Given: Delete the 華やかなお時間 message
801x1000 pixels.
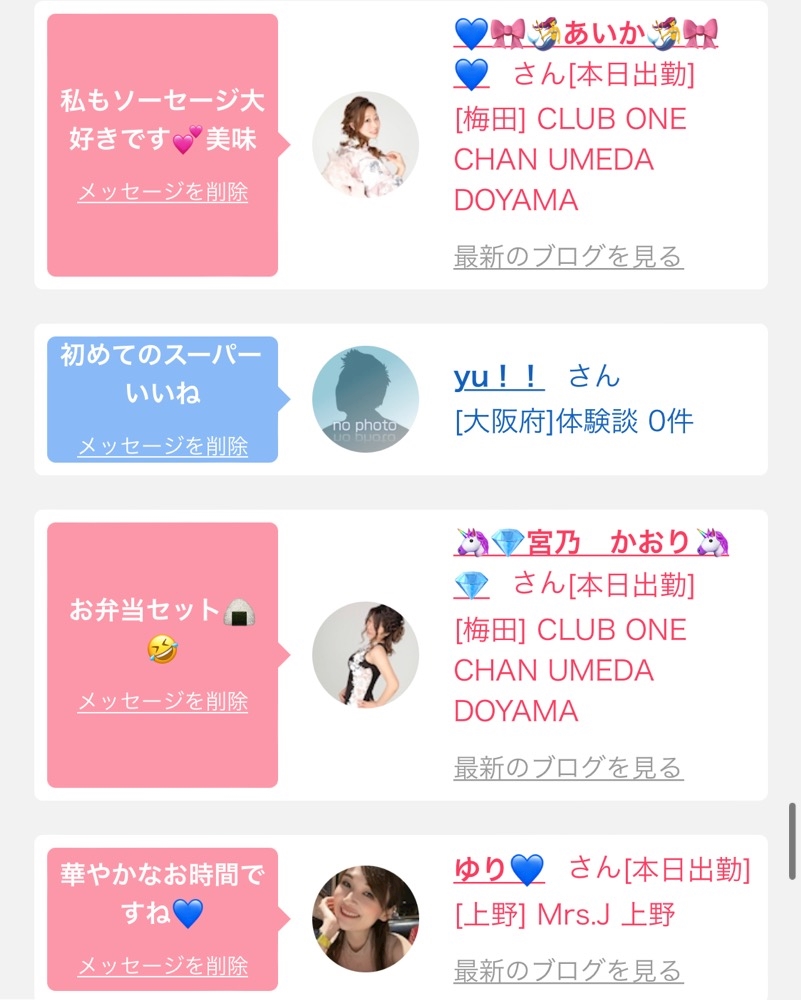Looking at the screenshot, I should [163, 966].
